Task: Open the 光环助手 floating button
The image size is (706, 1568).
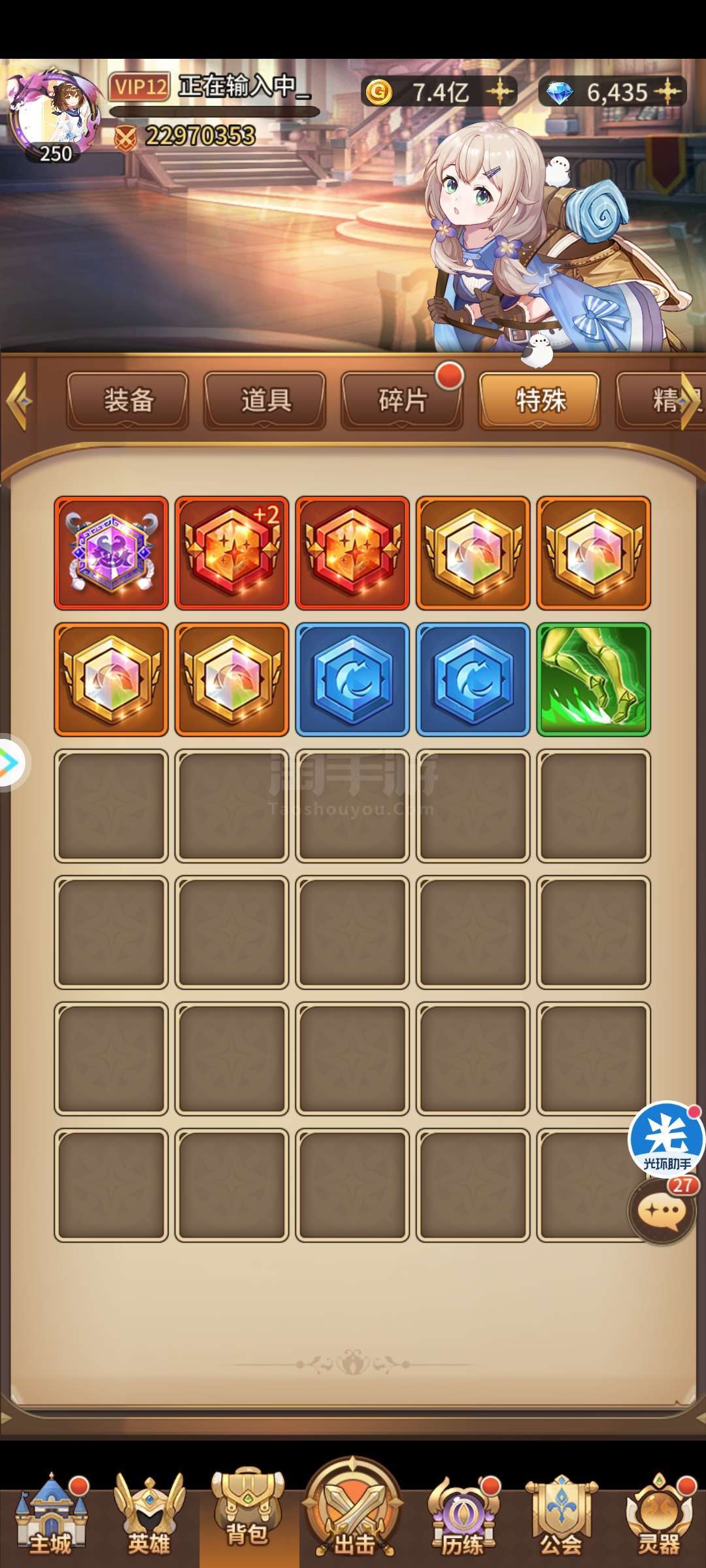Action: tap(667, 1139)
